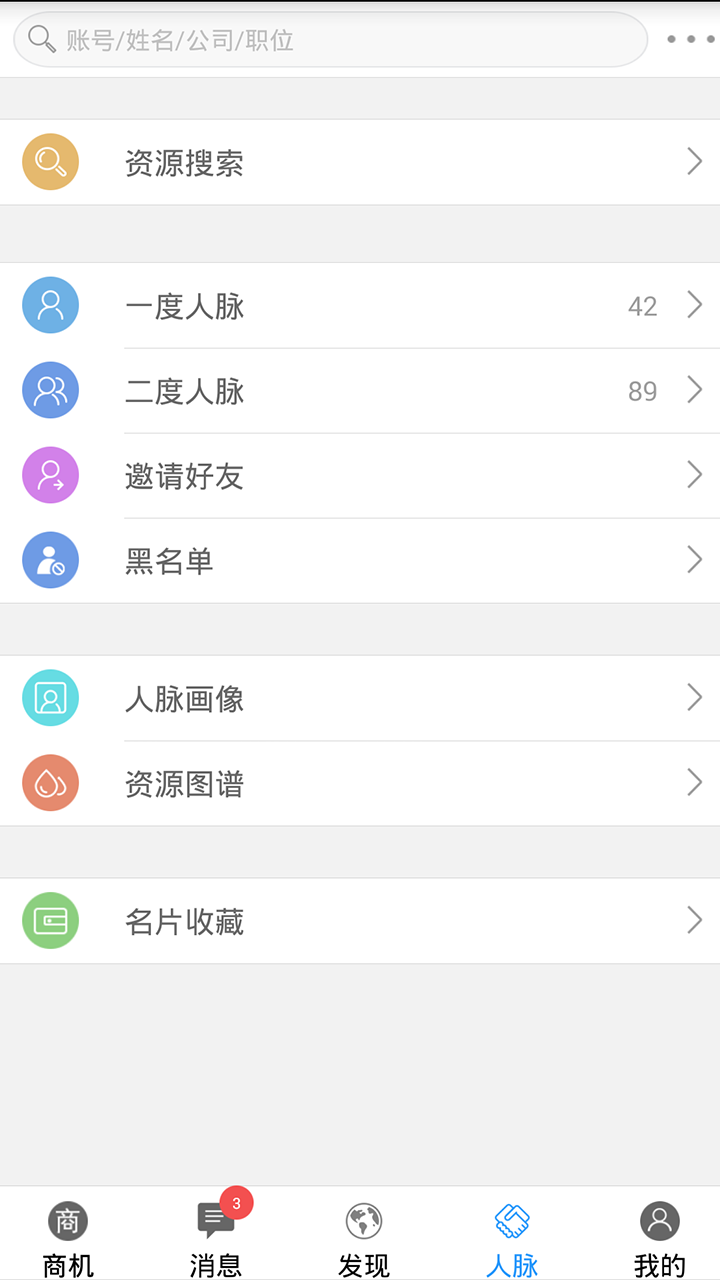Tap the 邀请好友 invite icon
This screenshot has height=1280, width=720.
(50, 475)
